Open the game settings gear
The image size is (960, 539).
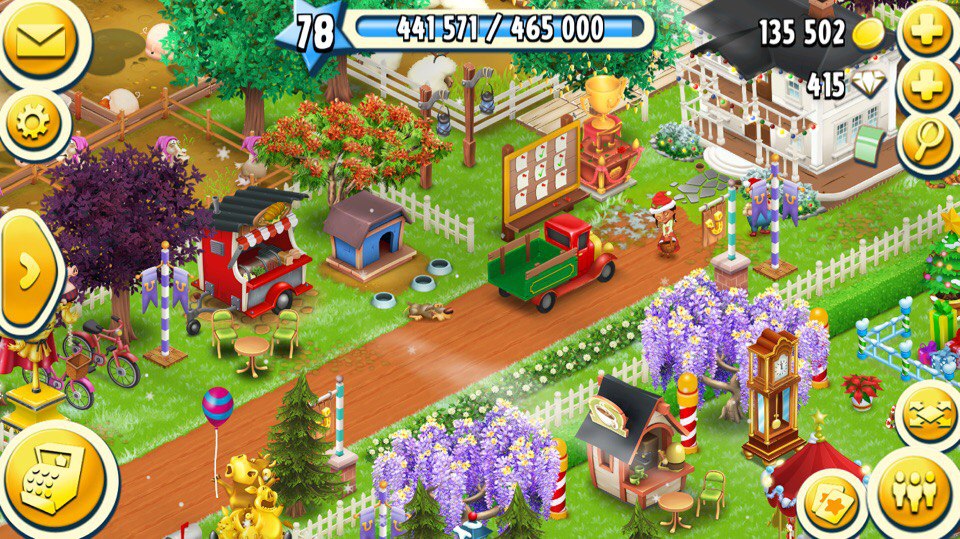33,123
